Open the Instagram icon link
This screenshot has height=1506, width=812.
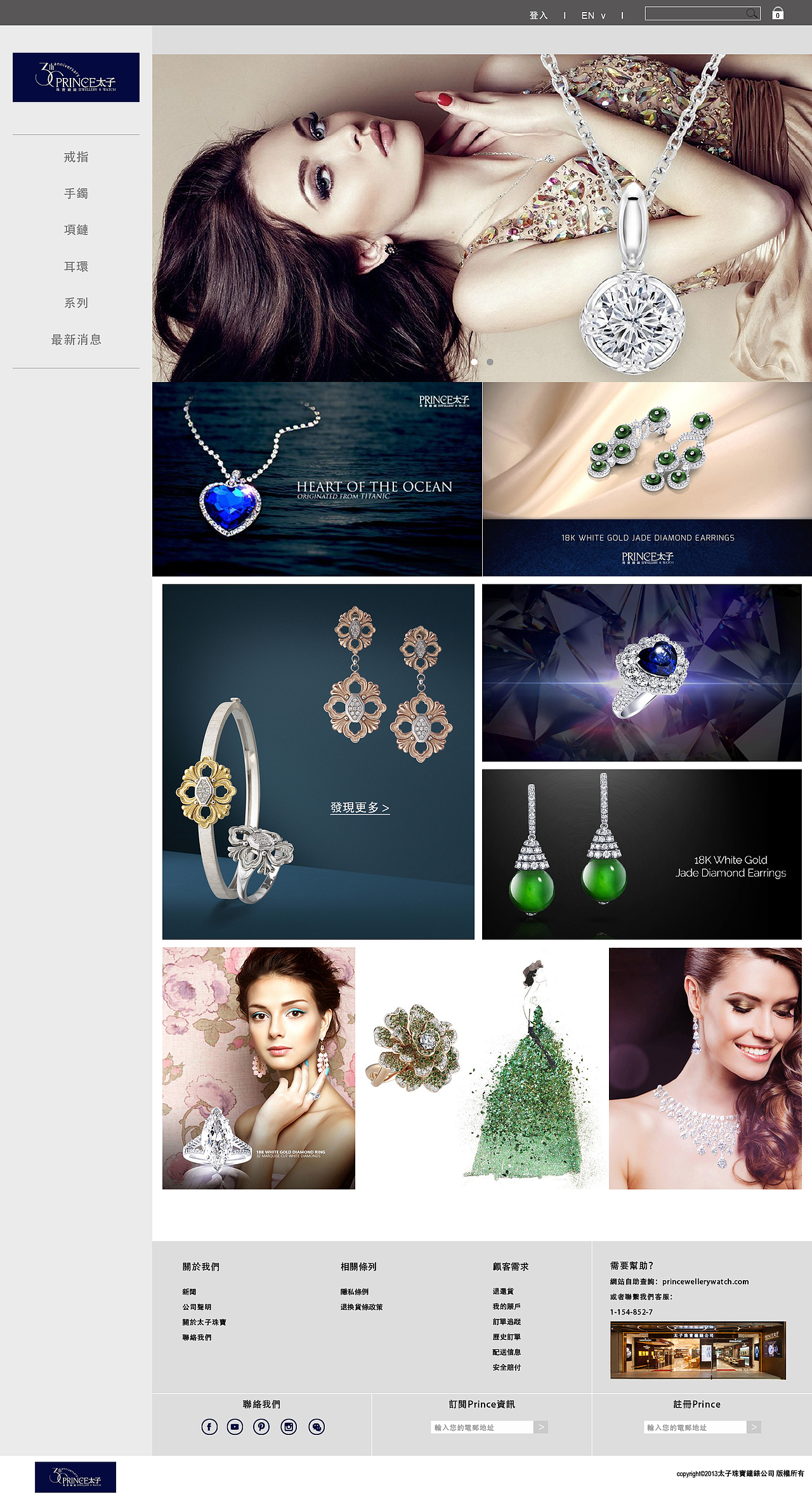(x=289, y=1427)
